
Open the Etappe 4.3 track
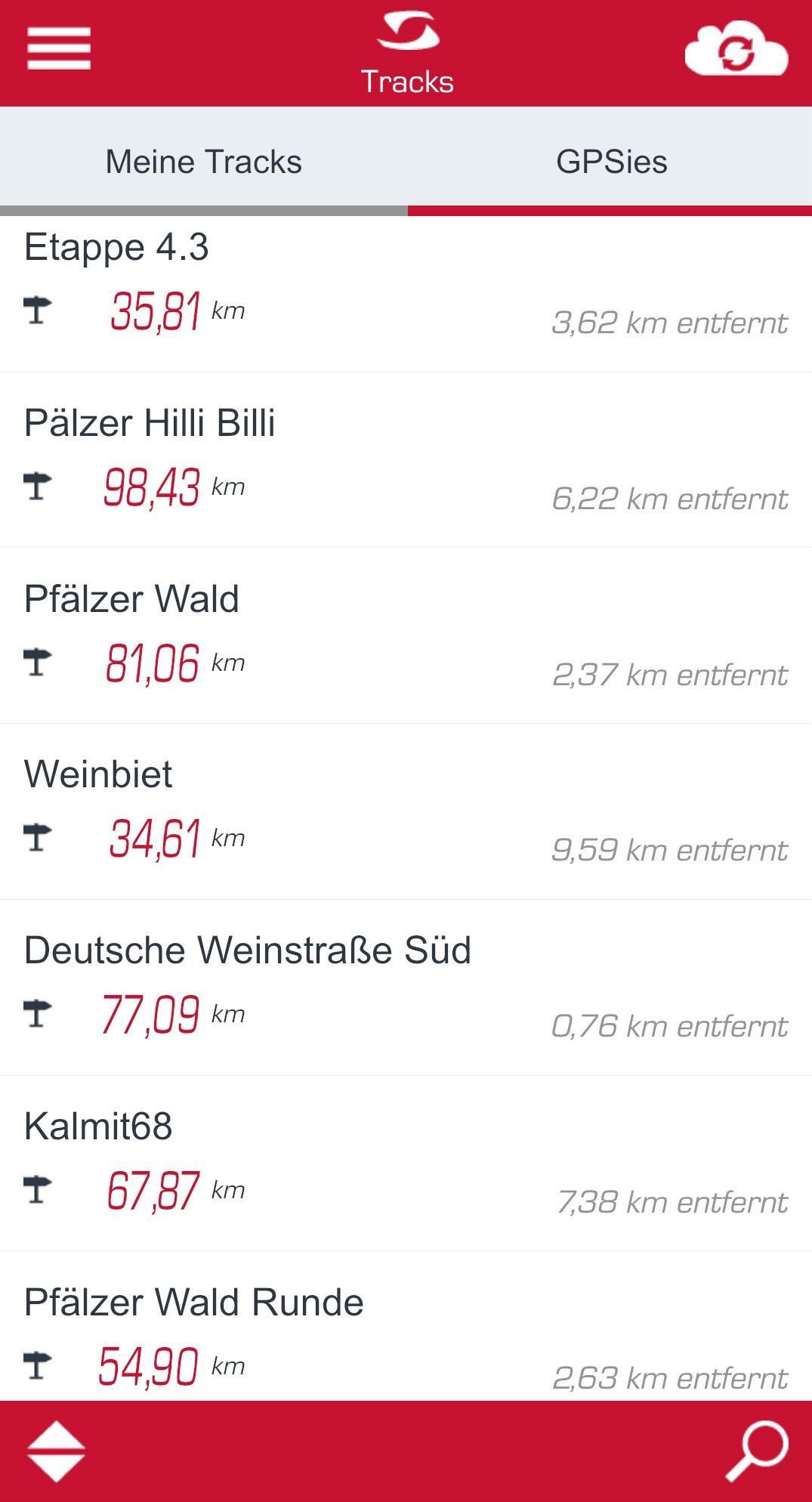pyautogui.click(x=406, y=294)
